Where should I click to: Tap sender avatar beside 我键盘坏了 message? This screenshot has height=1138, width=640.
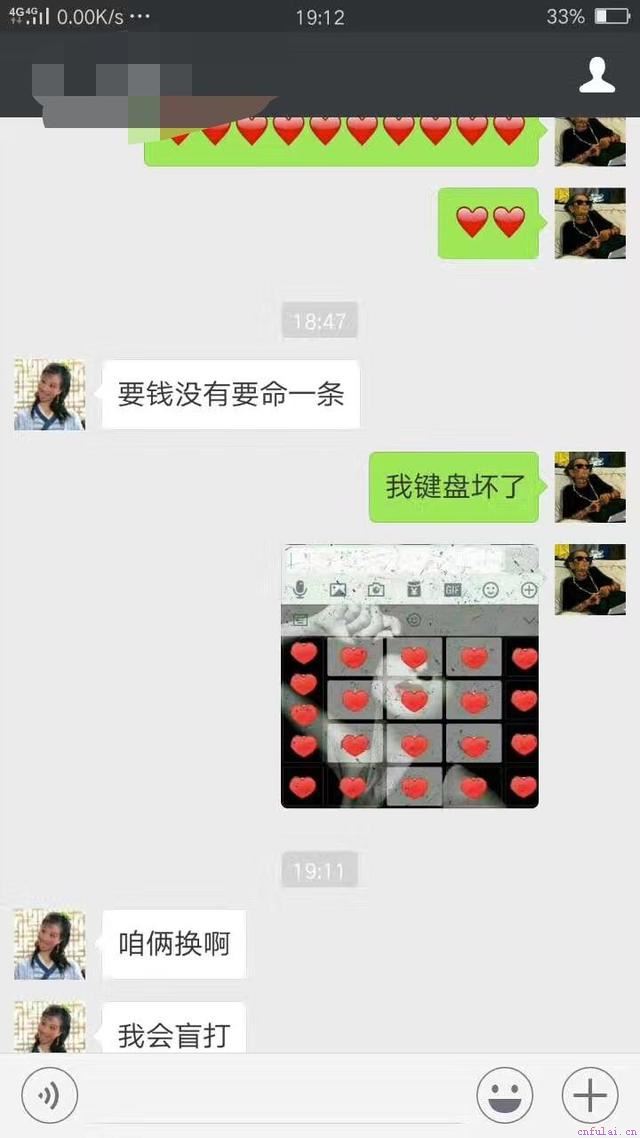tap(590, 487)
